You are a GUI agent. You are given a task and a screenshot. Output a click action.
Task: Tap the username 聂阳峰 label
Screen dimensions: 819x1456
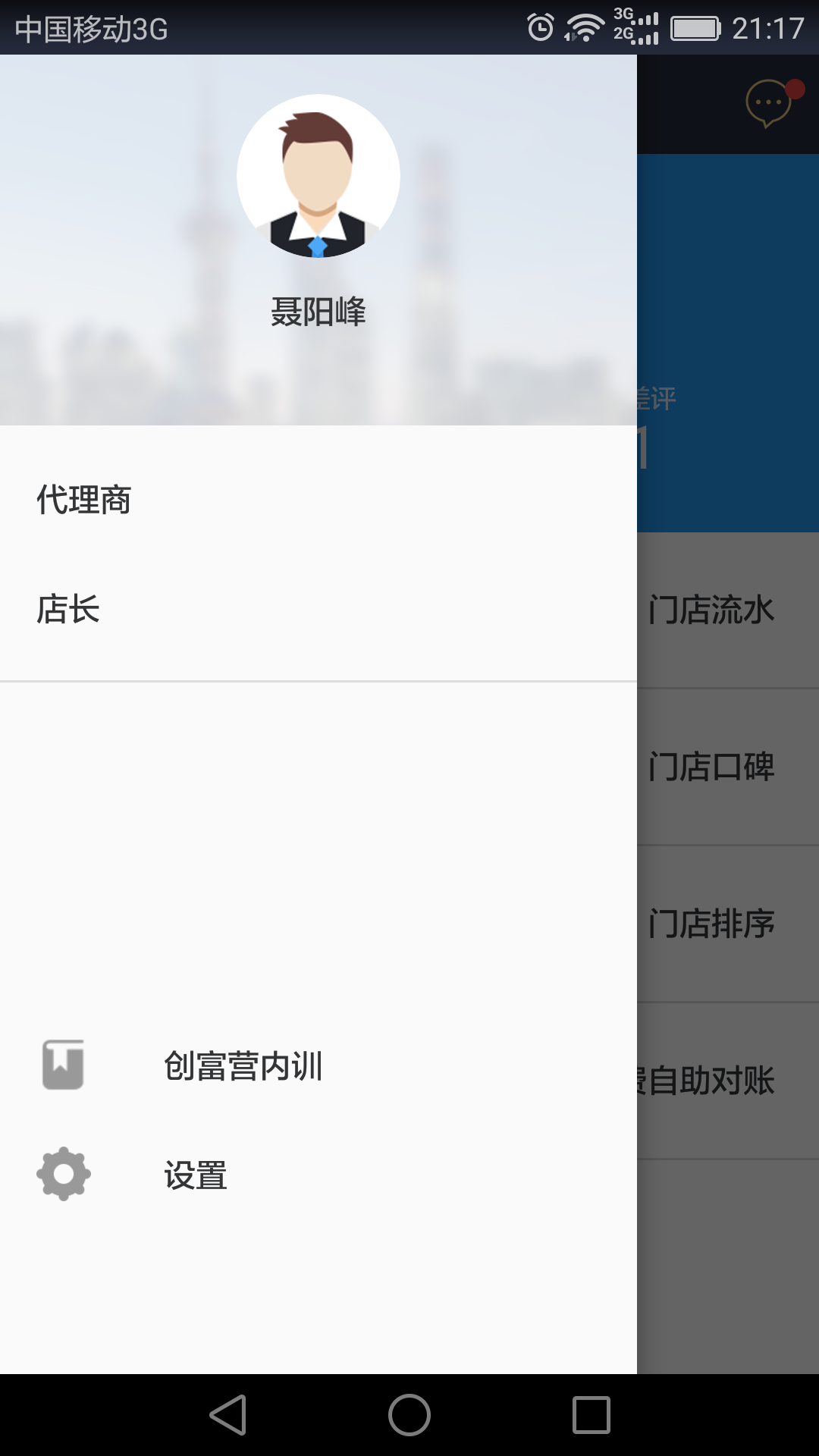coord(319,312)
